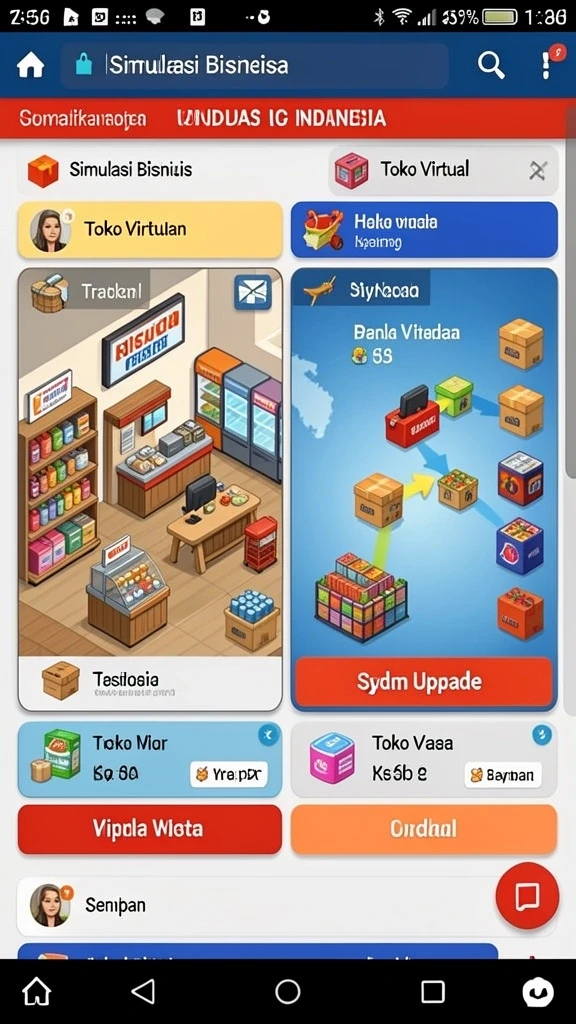The image size is (576, 1024).
Task: Open the Toko Vaaa card
Action: point(424,759)
